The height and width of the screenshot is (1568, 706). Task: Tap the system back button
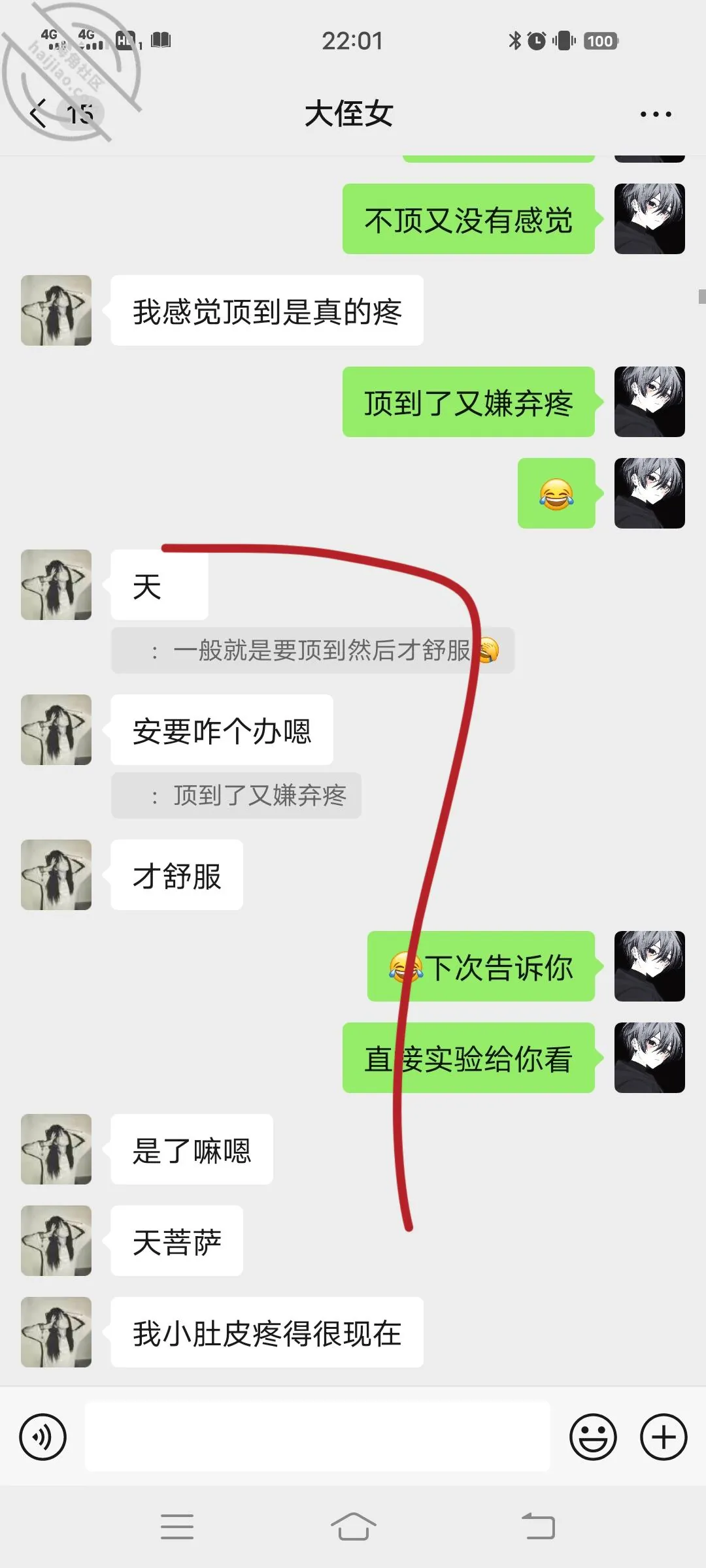[538, 1527]
